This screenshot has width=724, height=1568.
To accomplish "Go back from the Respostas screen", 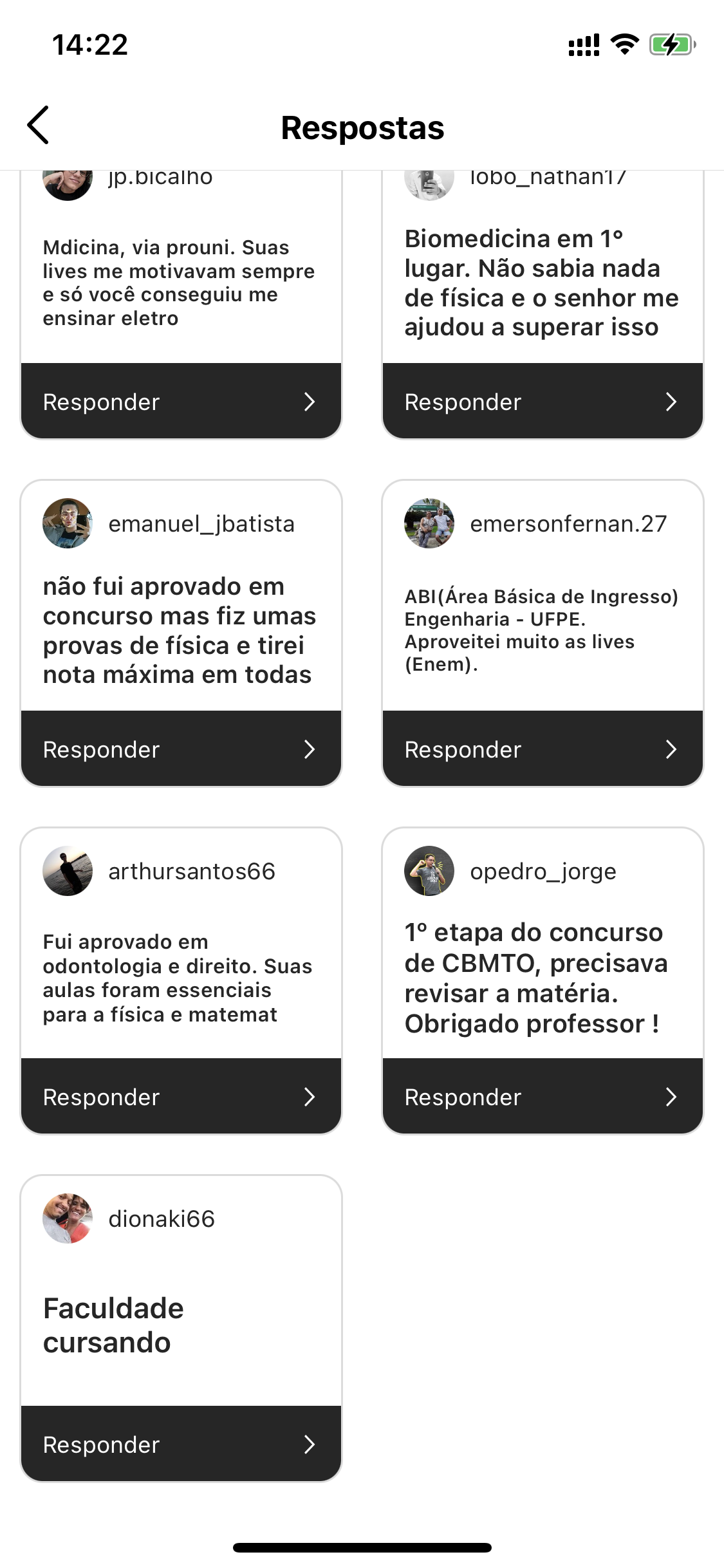I will point(39,125).
